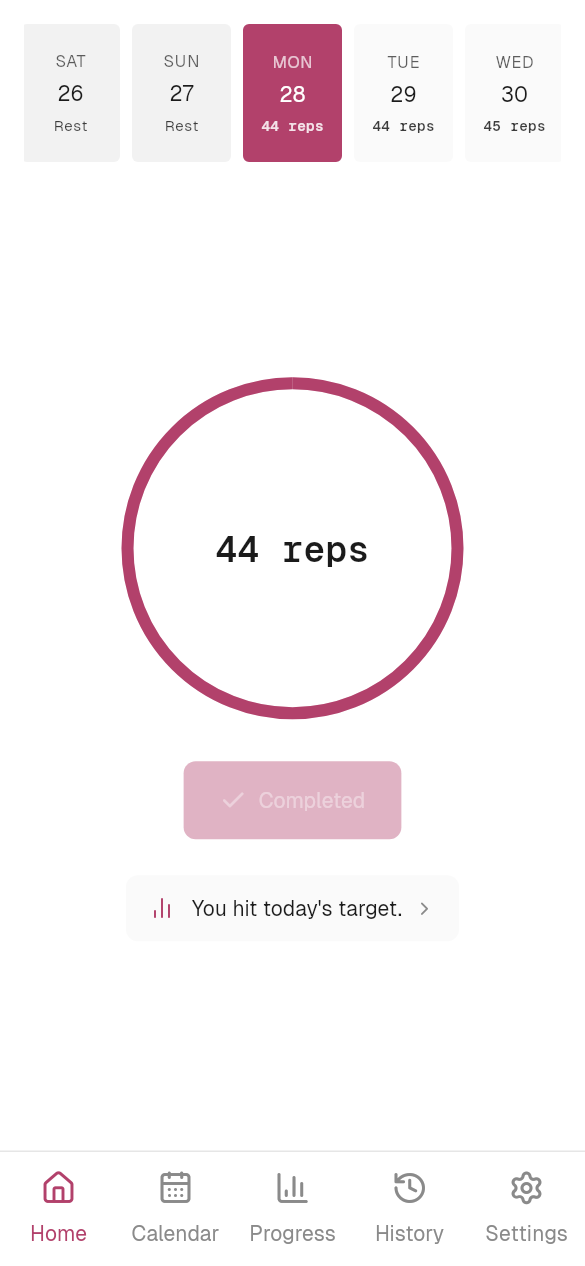Select Monday 28 day card

point(292,93)
